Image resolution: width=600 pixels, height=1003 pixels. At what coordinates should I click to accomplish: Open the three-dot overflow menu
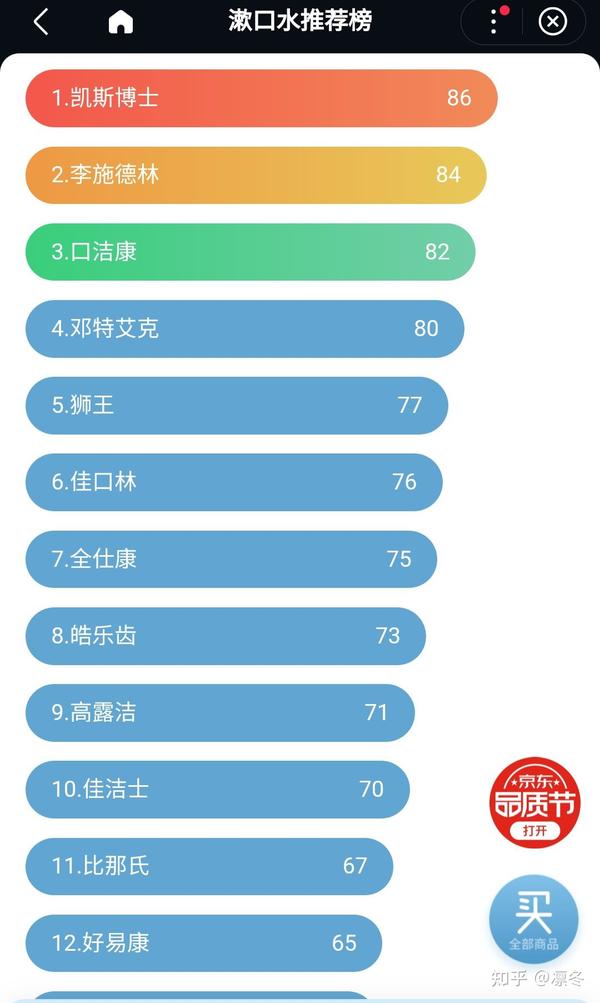(493, 22)
